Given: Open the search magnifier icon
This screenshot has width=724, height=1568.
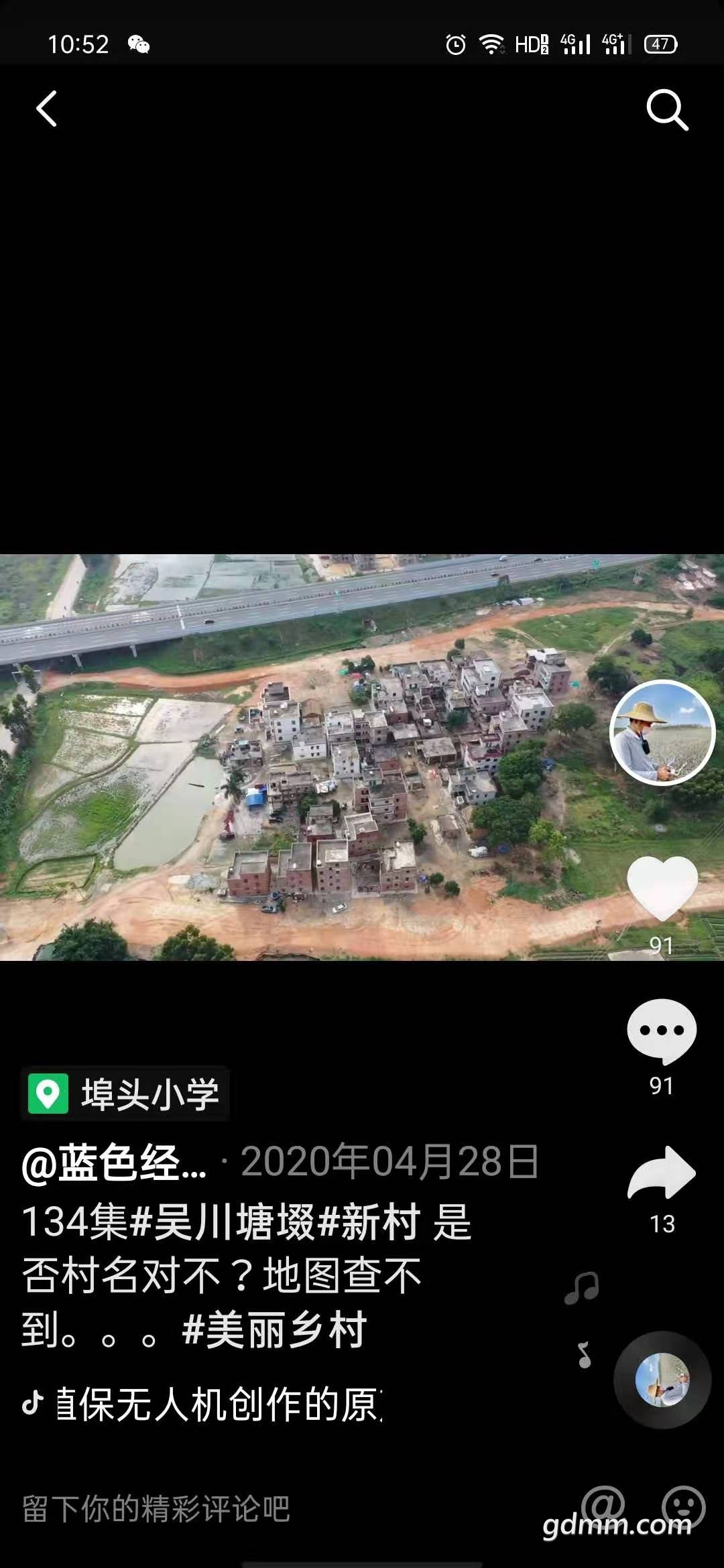Looking at the screenshot, I should point(666,109).
